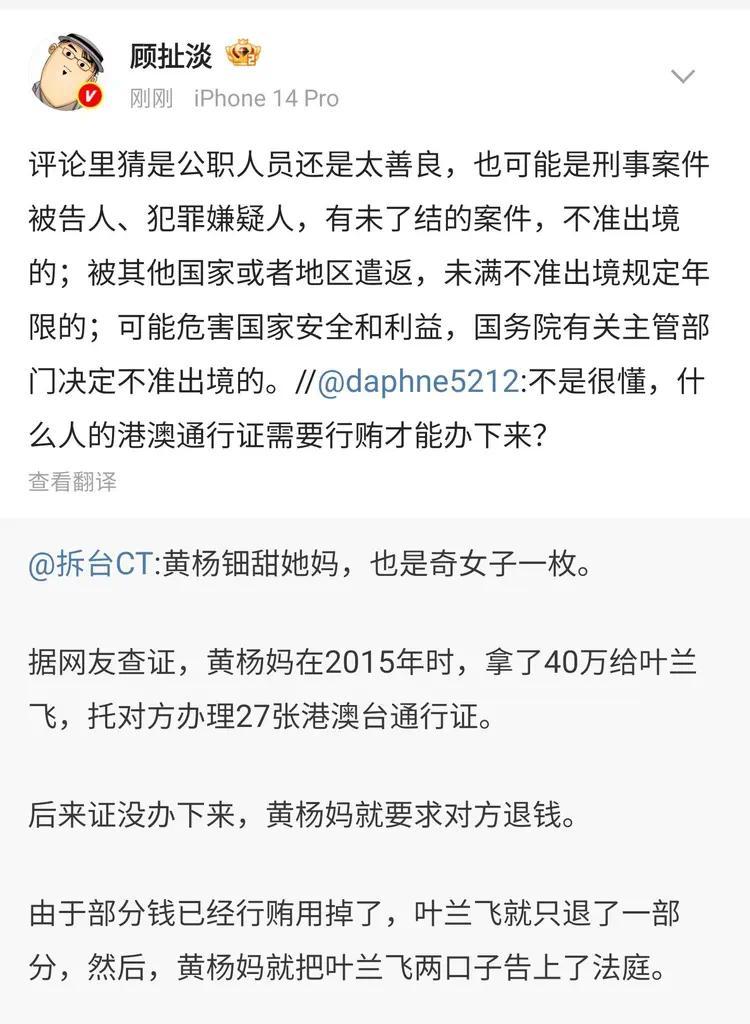Expand the post options chevron
Image resolution: width=750 pixels, height=1024 pixels.
[682, 77]
